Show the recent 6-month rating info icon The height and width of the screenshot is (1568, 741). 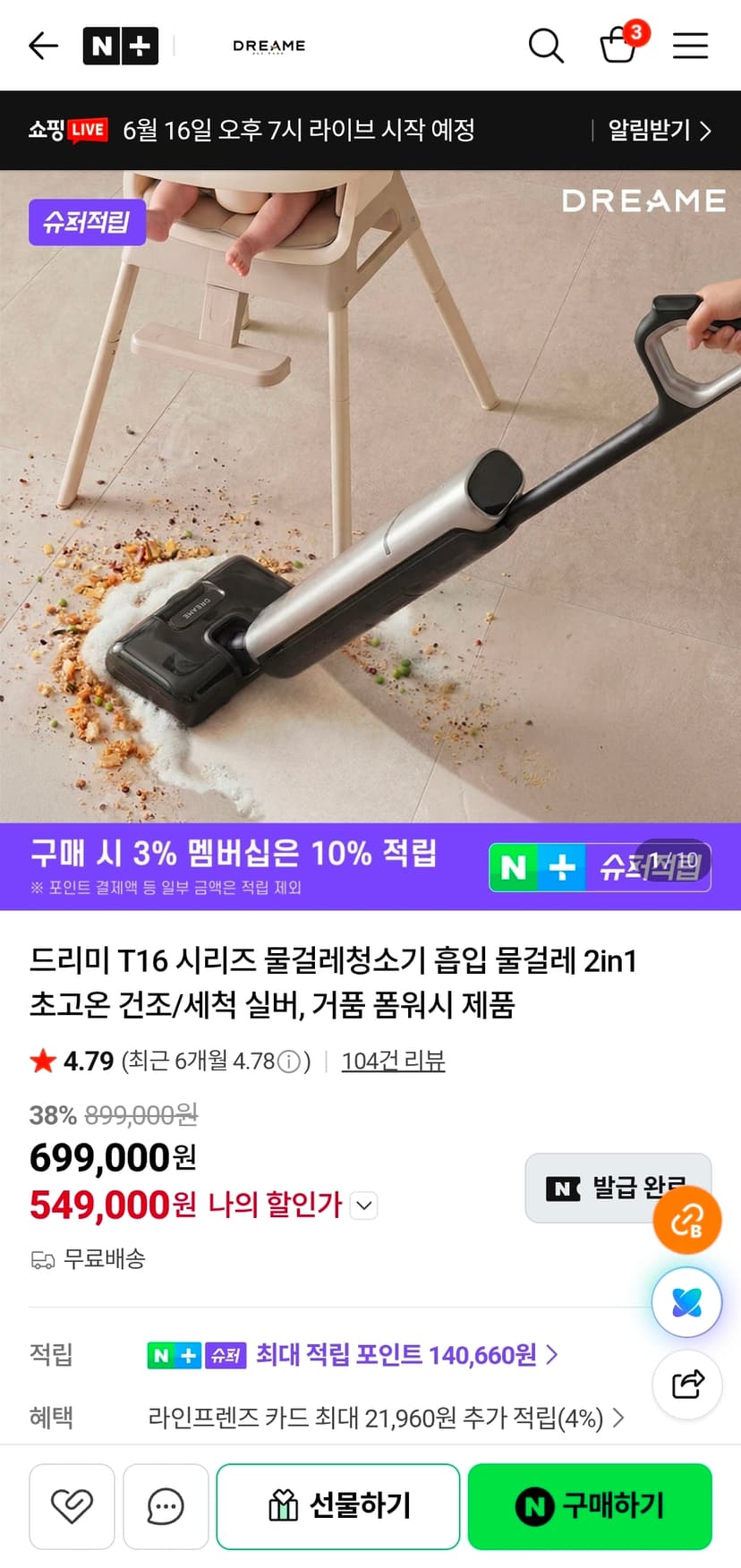point(288,1062)
